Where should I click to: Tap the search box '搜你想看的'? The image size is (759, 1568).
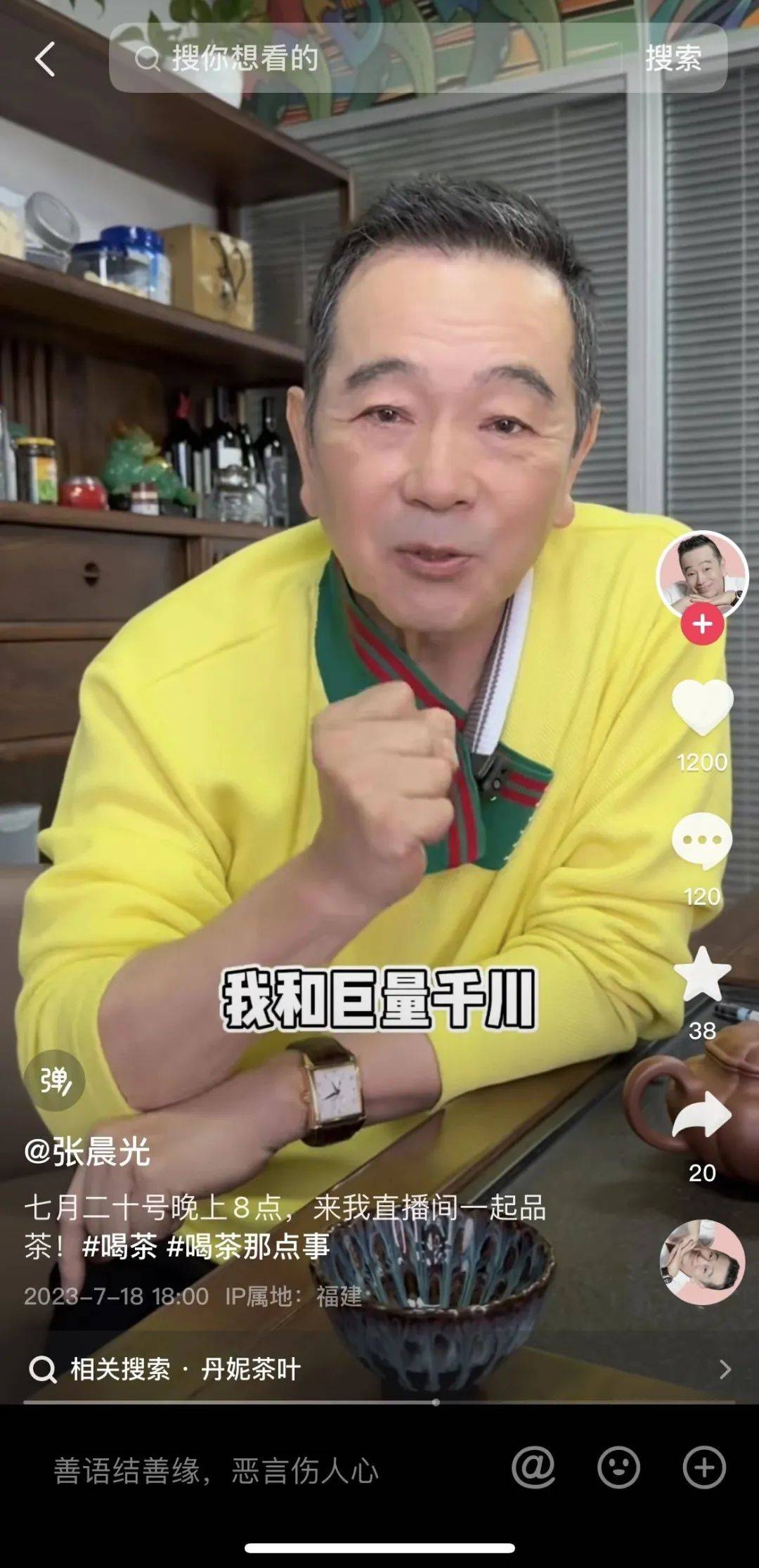[365, 59]
